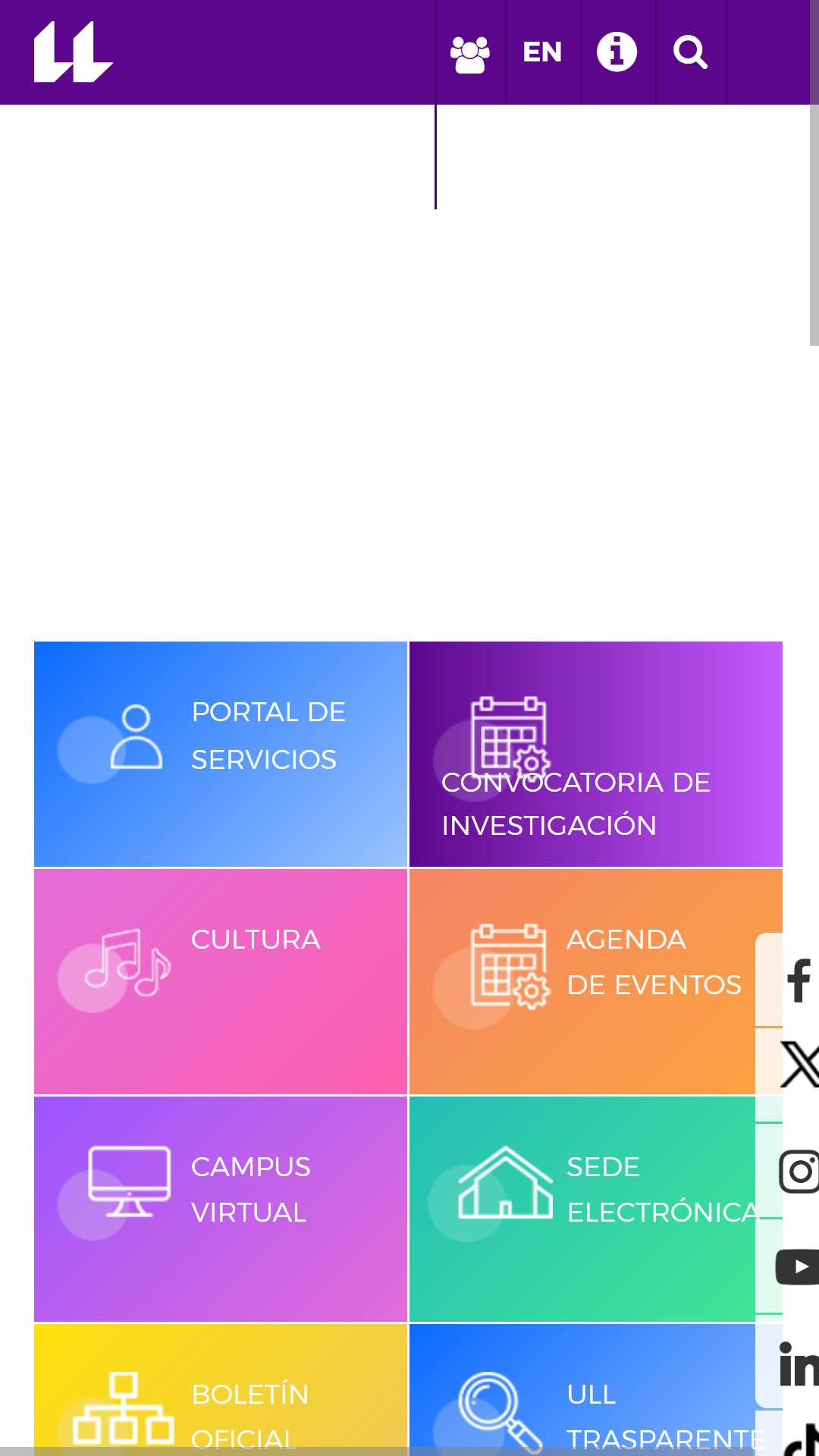The image size is (819, 1456).
Task: Visit the Instagram profile
Action: (x=798, y=1171)
